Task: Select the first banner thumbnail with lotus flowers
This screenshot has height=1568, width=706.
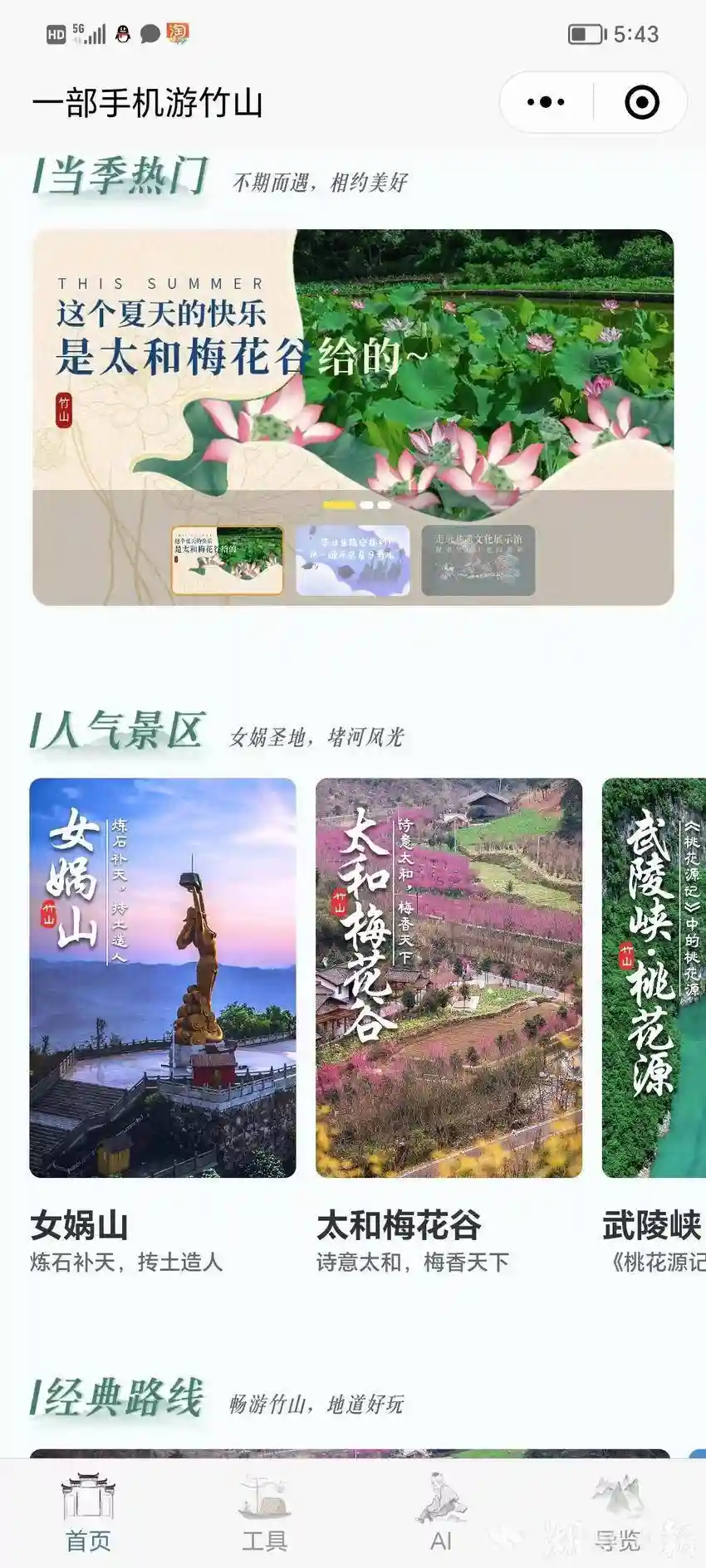Action: (227, 560)
